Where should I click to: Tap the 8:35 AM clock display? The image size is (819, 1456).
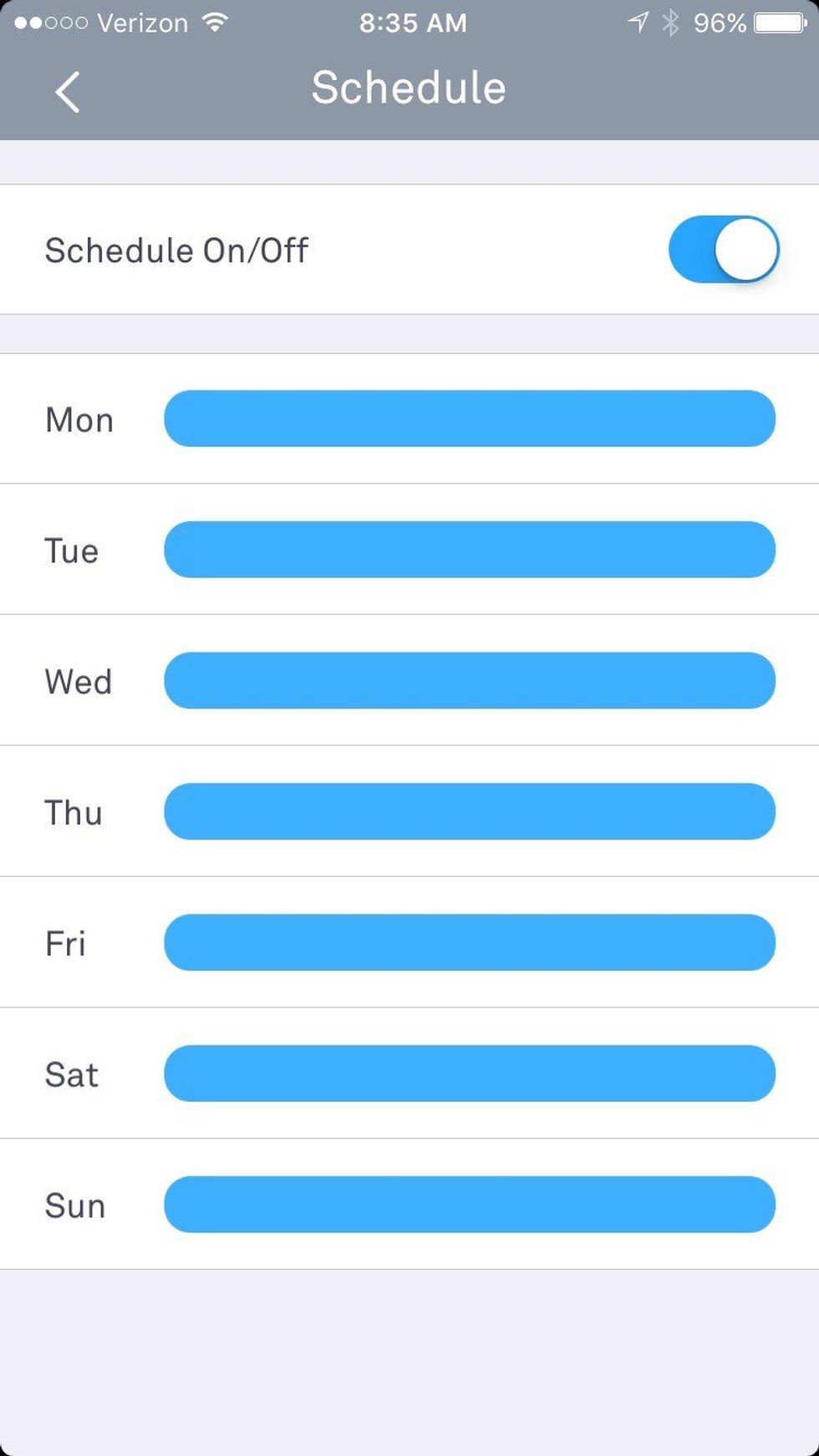413,23
